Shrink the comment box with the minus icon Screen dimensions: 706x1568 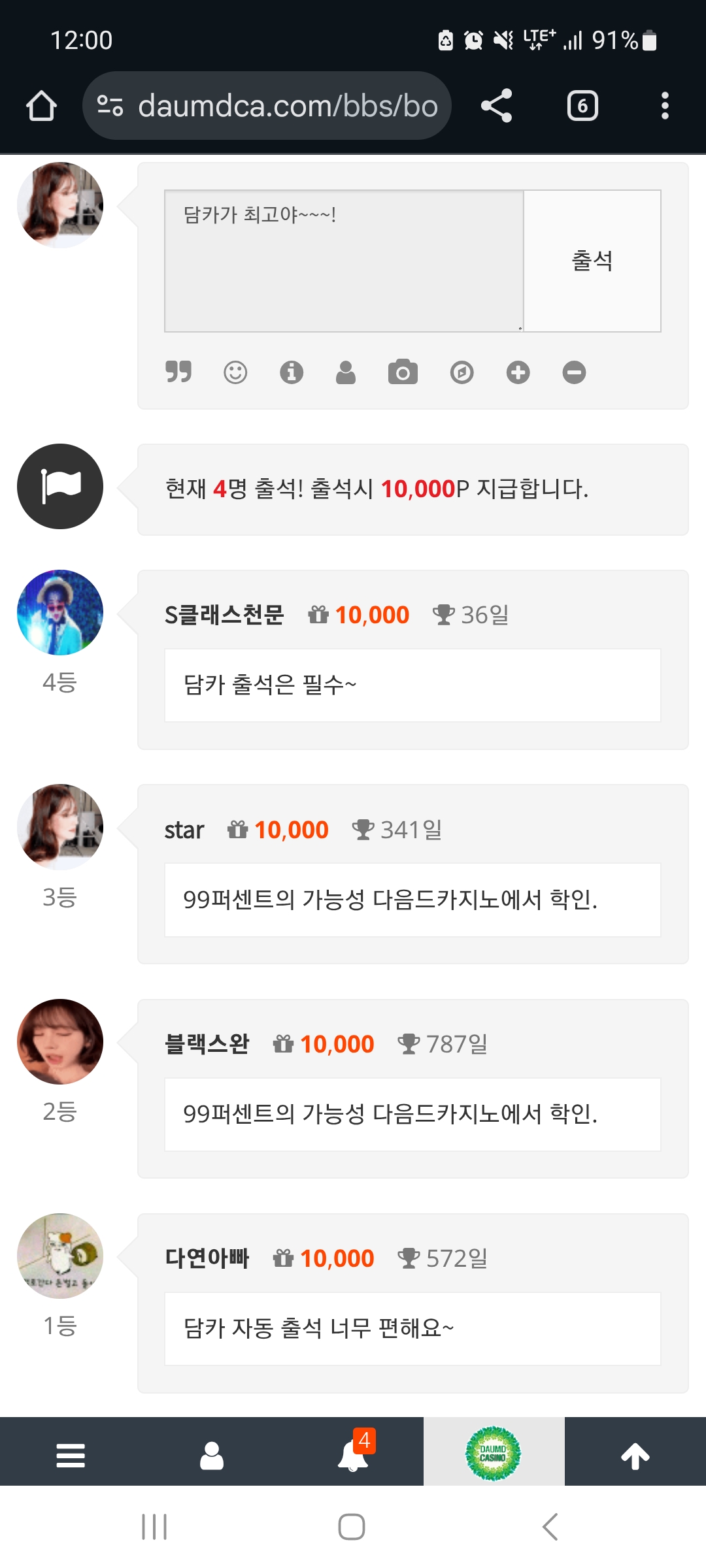tap(574, 372)
